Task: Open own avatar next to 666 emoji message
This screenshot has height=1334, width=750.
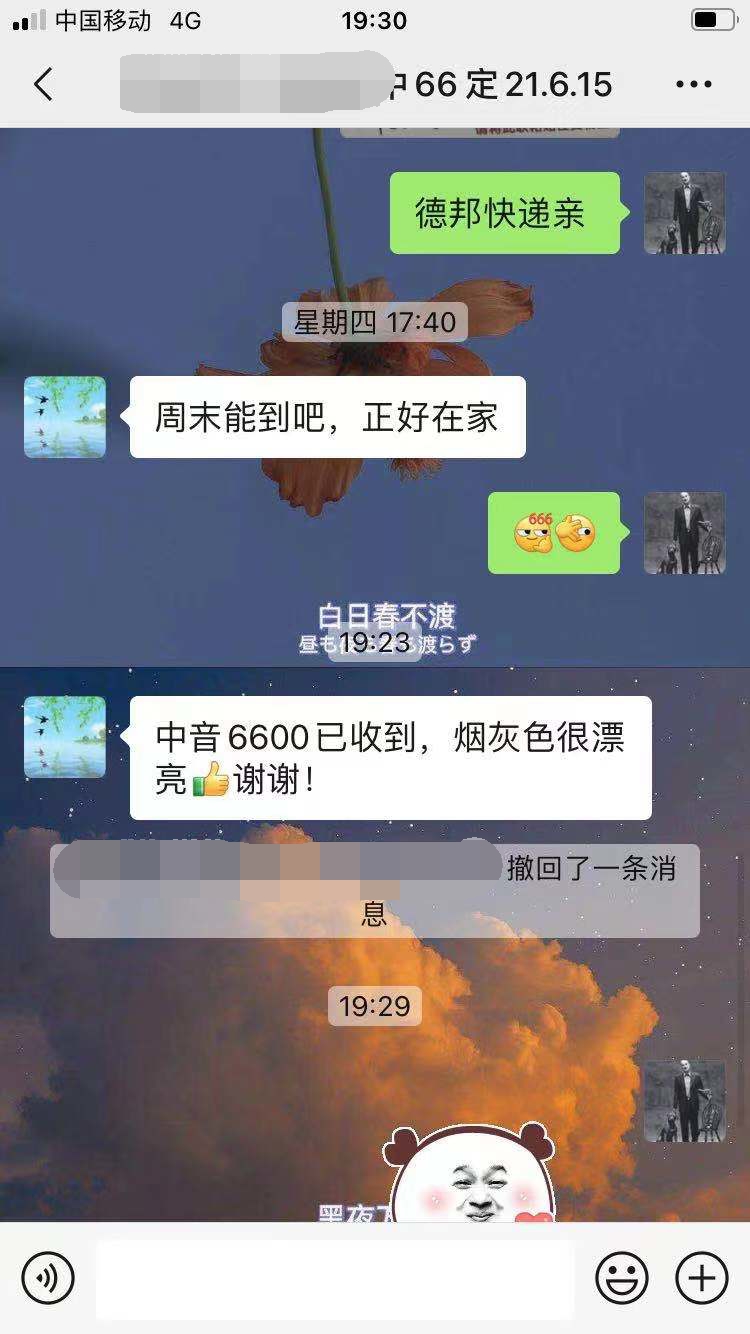Action: pos(684,533)
